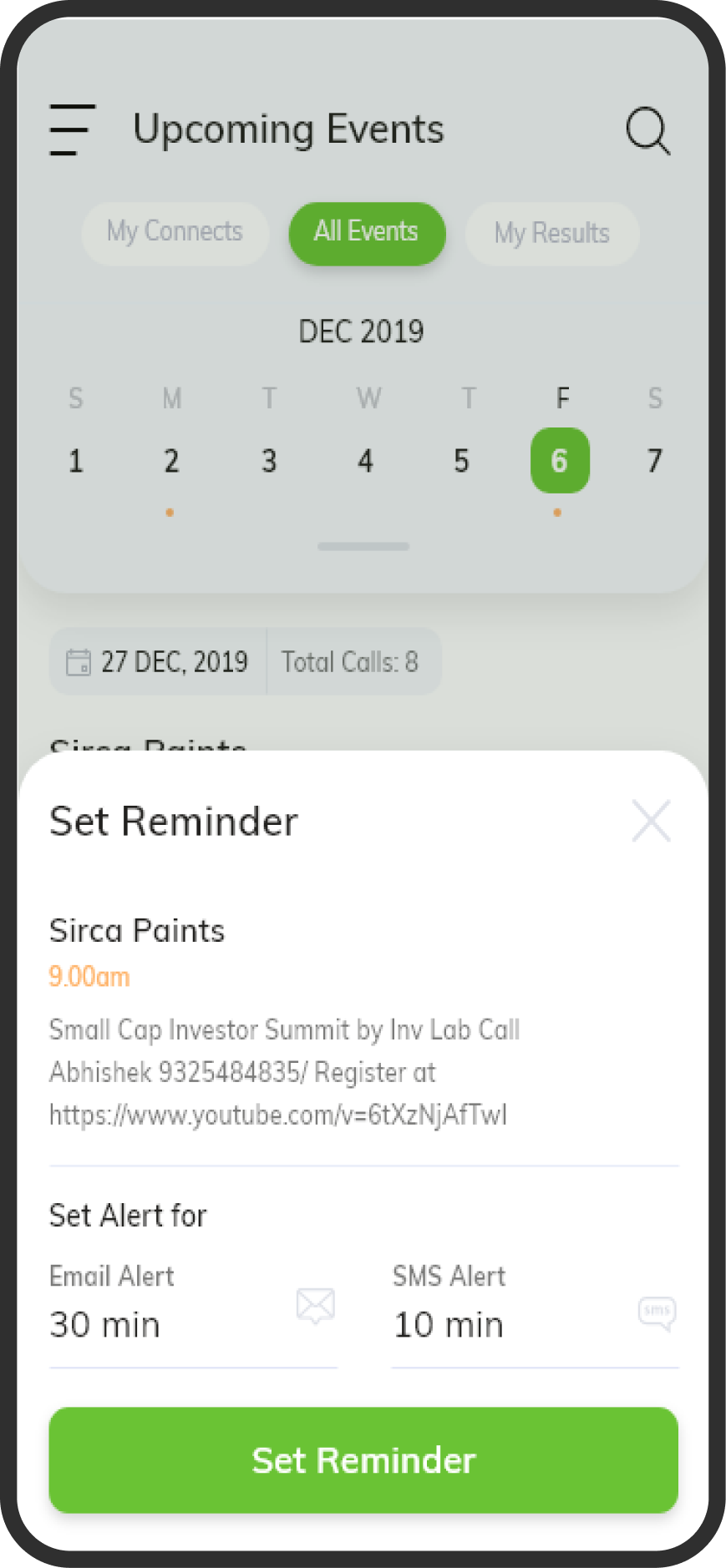Switch to My Results tab

[x=552, y=233]
